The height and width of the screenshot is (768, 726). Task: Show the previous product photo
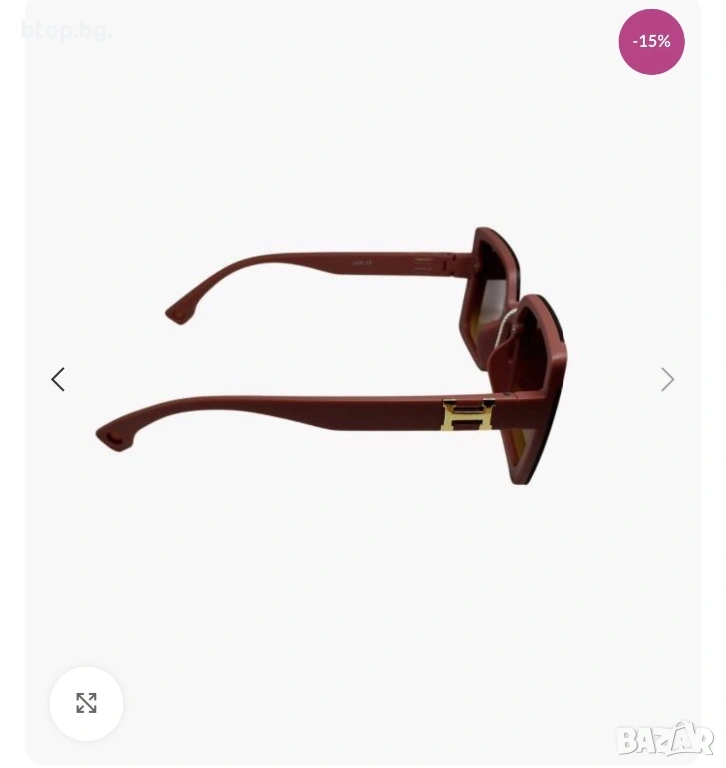[58, 380]
